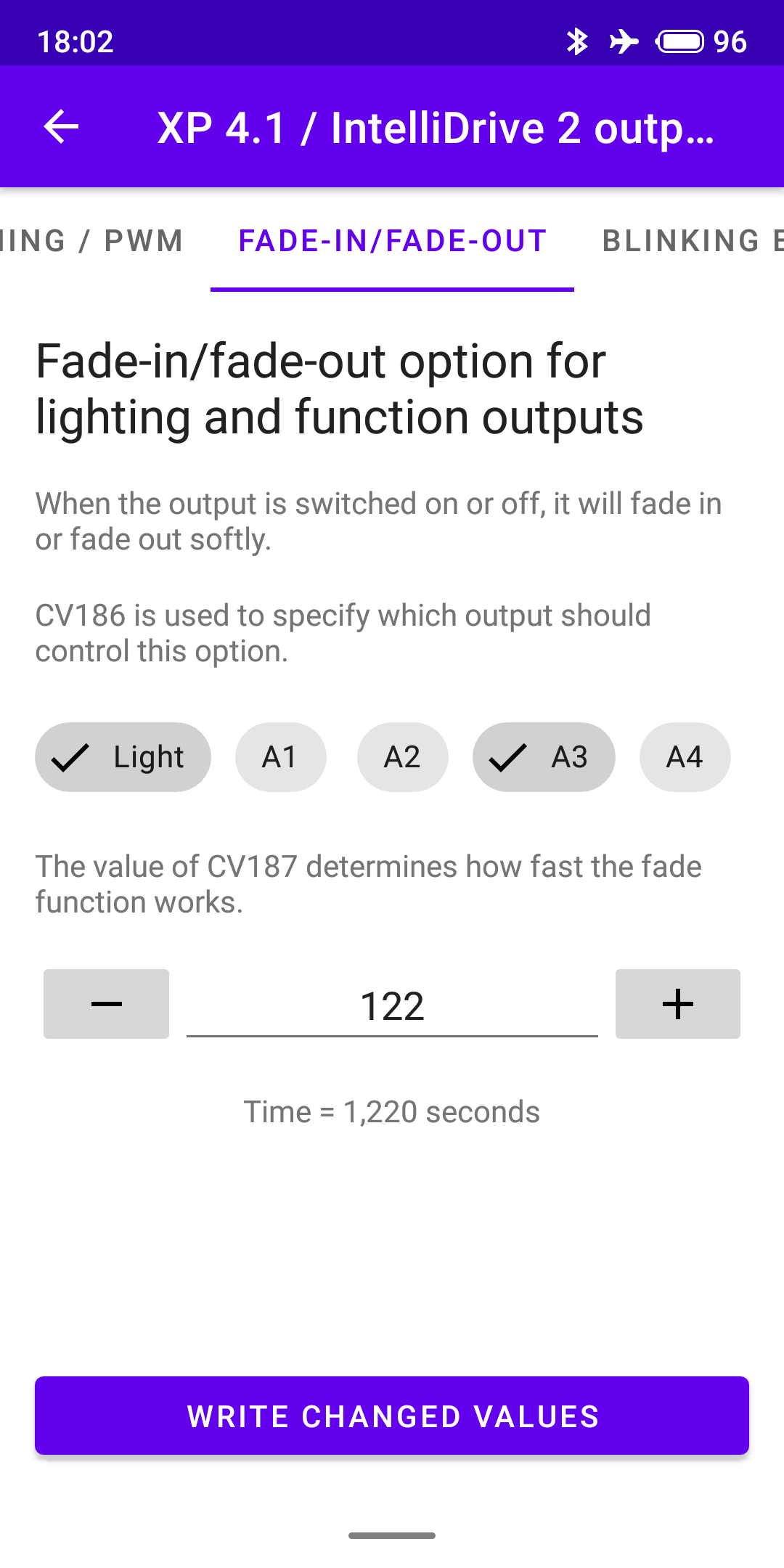The width and height of the screenshot is (784, 1568).
Task: Go back using the arrow icon
Action: (61, 127)
